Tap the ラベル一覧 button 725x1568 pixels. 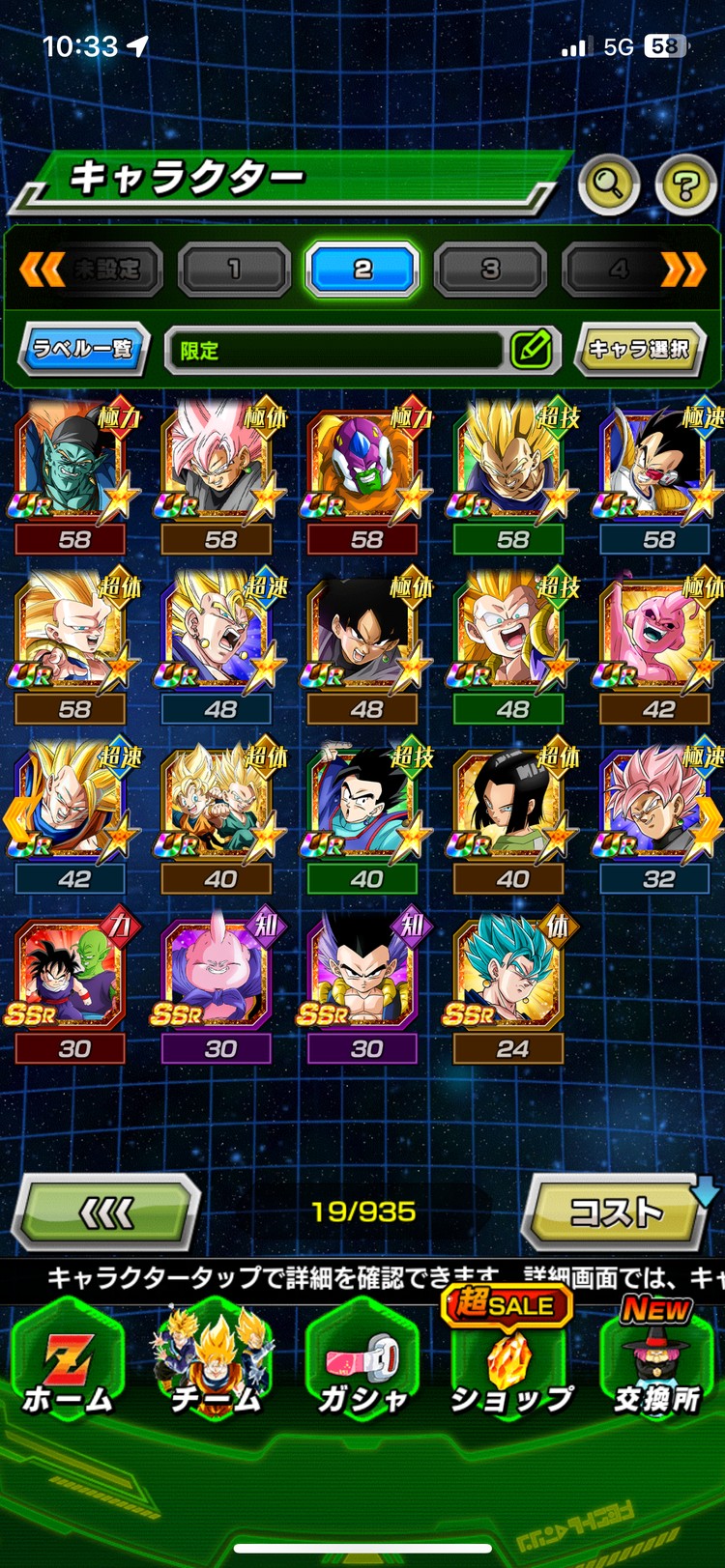(x=83, y=349)
